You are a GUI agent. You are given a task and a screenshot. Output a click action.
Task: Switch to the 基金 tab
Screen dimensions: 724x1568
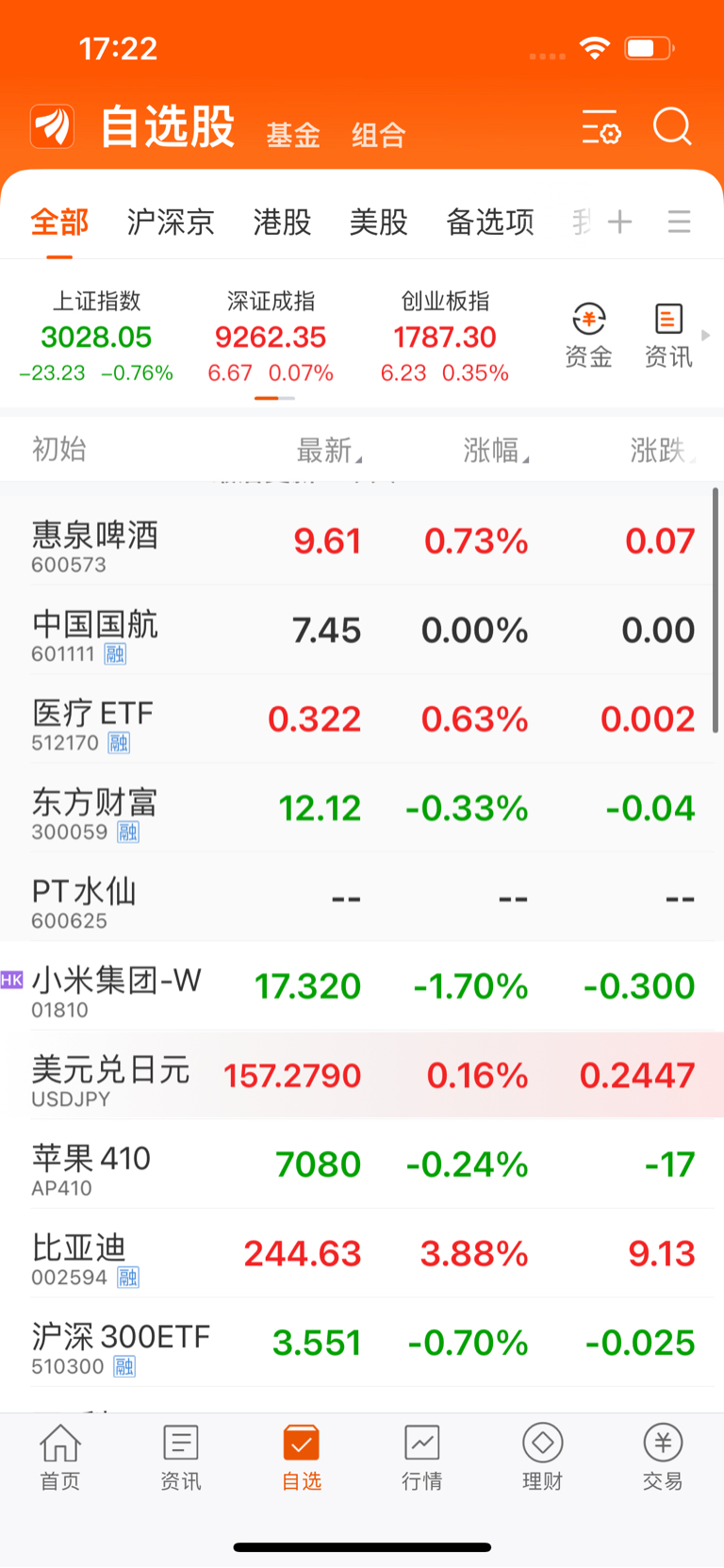[x=293, y=135]
